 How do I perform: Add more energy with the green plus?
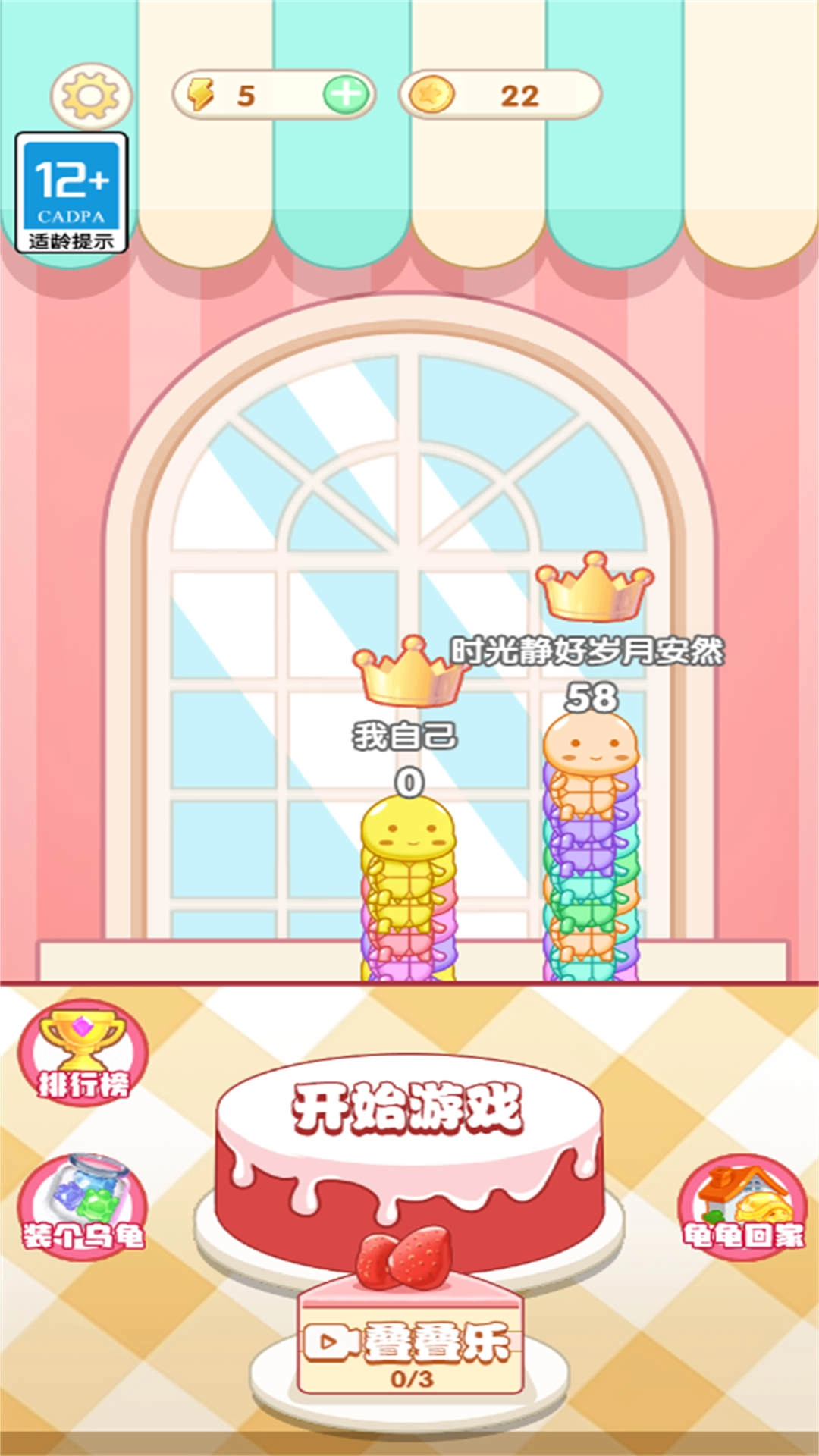pos(346,95)
